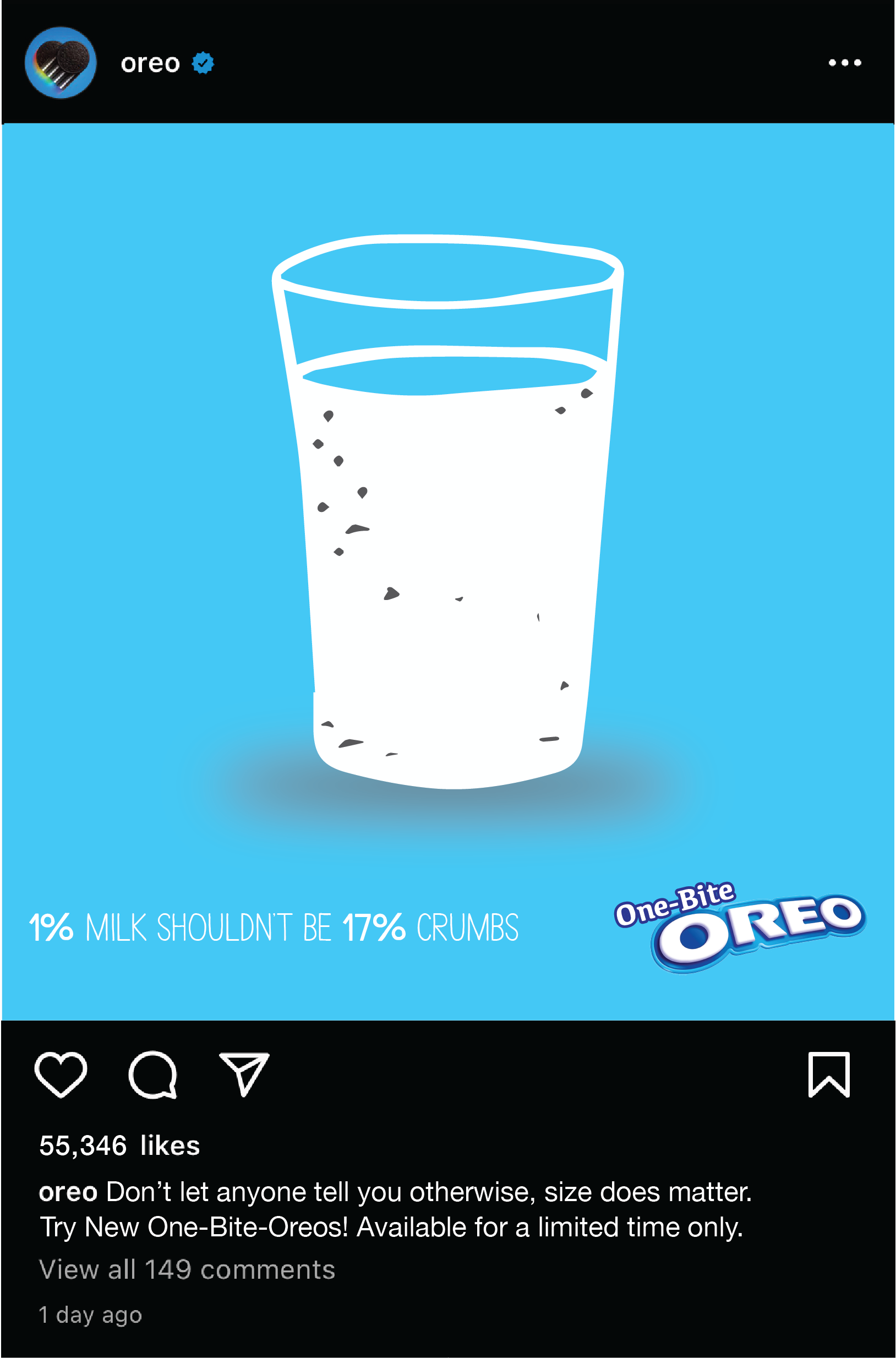Bookmark this Oreo post
Viewport: 896px width, 1358px height.
tap(828, 1075)
